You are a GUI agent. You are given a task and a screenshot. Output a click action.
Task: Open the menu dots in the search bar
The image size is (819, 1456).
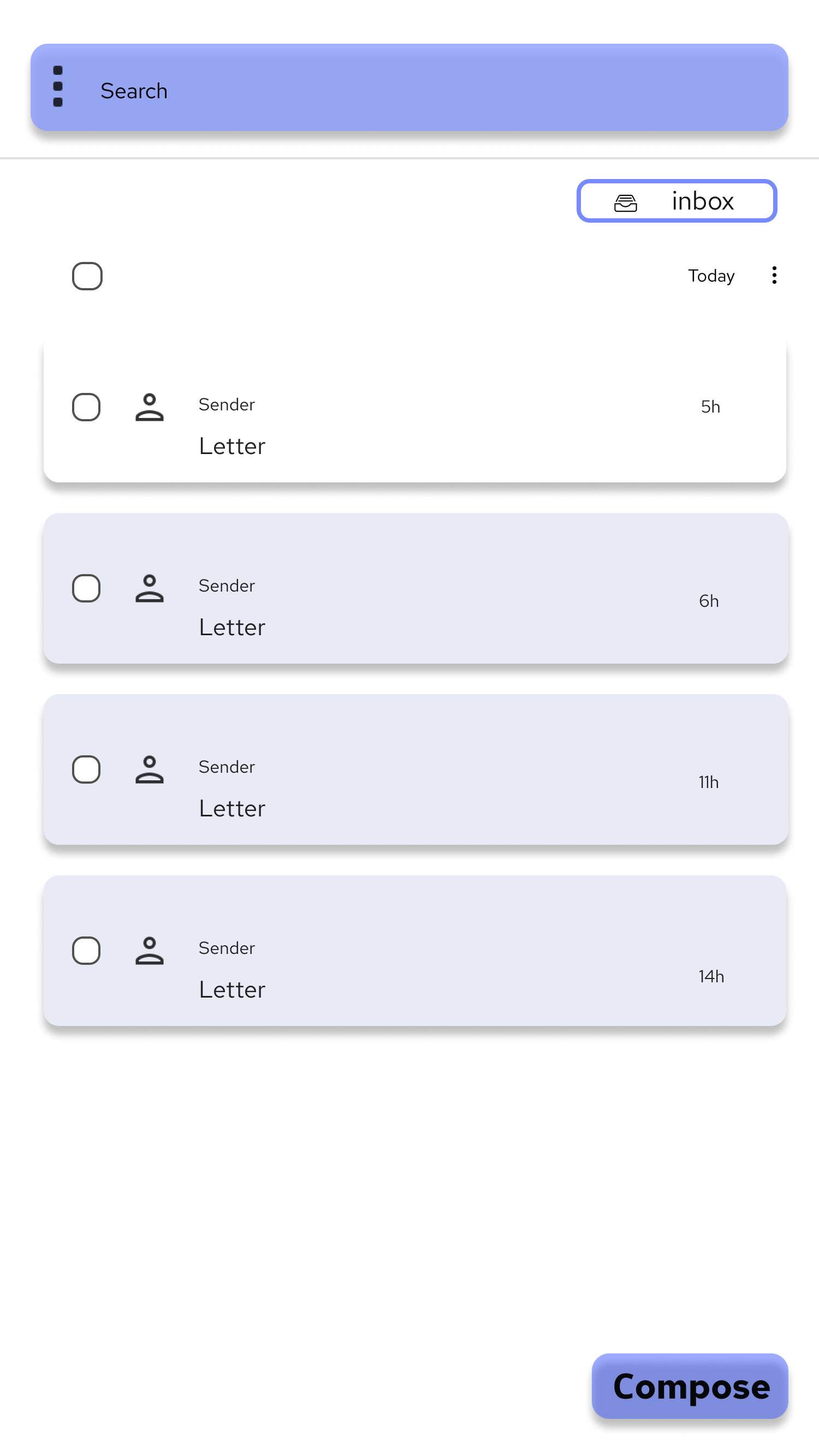click(58, 86)
